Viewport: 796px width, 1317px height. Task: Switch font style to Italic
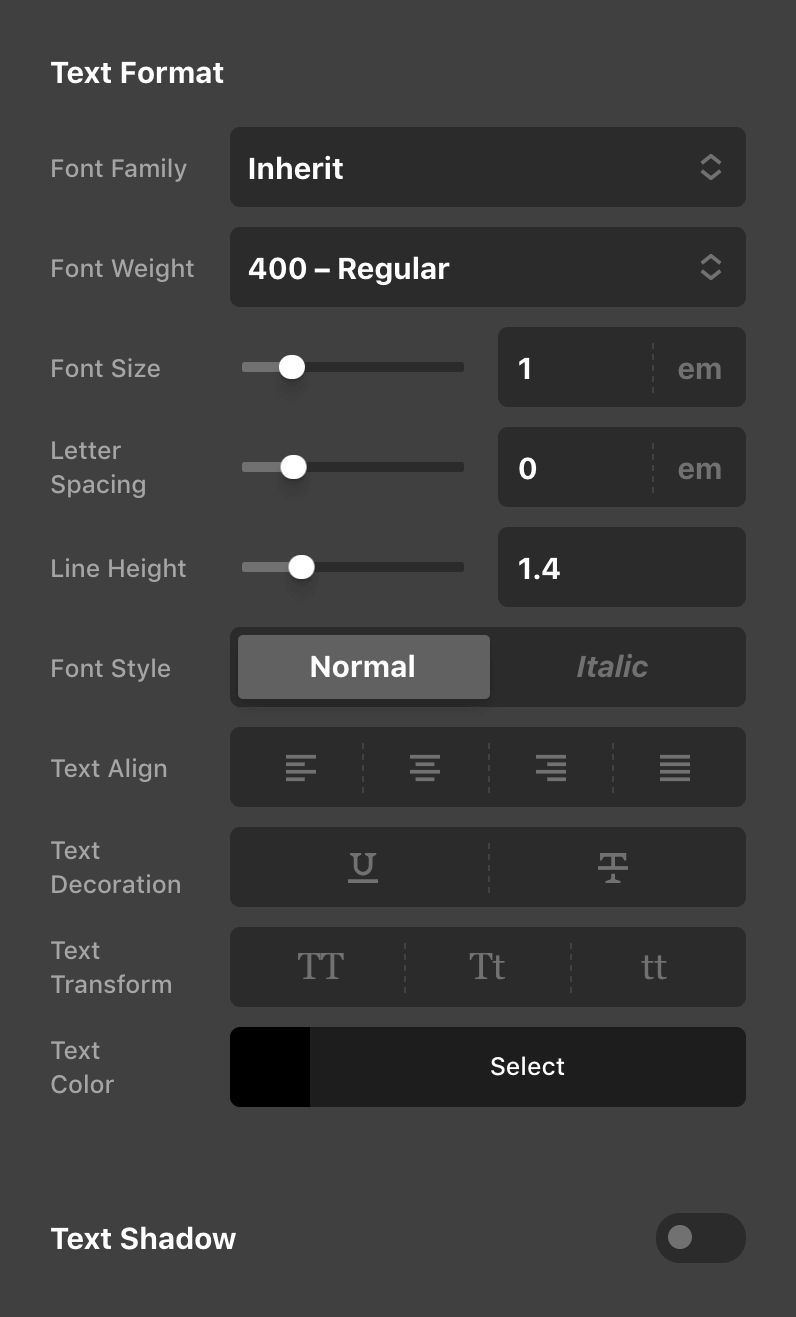pos(612,667)
